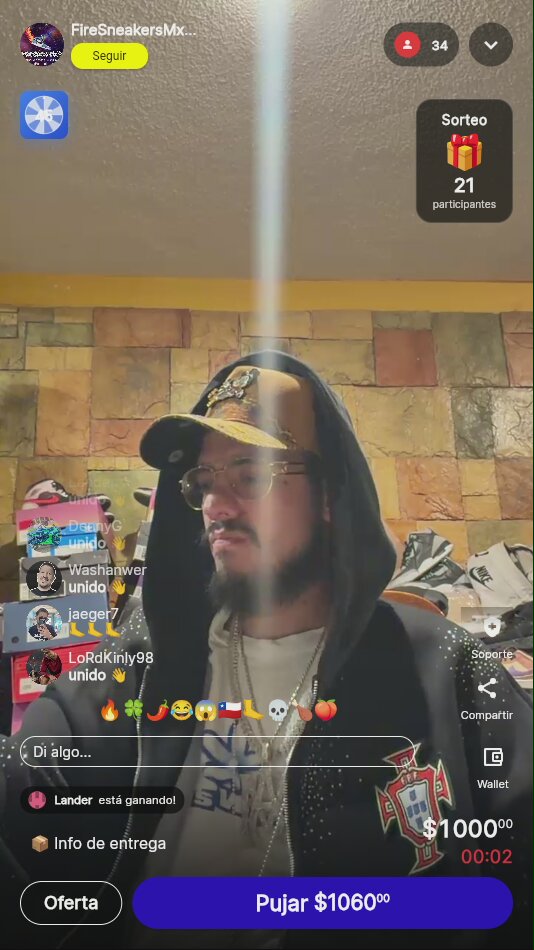
Task: Share this live stream via Compartir
Action: click(x=487, y=699)
